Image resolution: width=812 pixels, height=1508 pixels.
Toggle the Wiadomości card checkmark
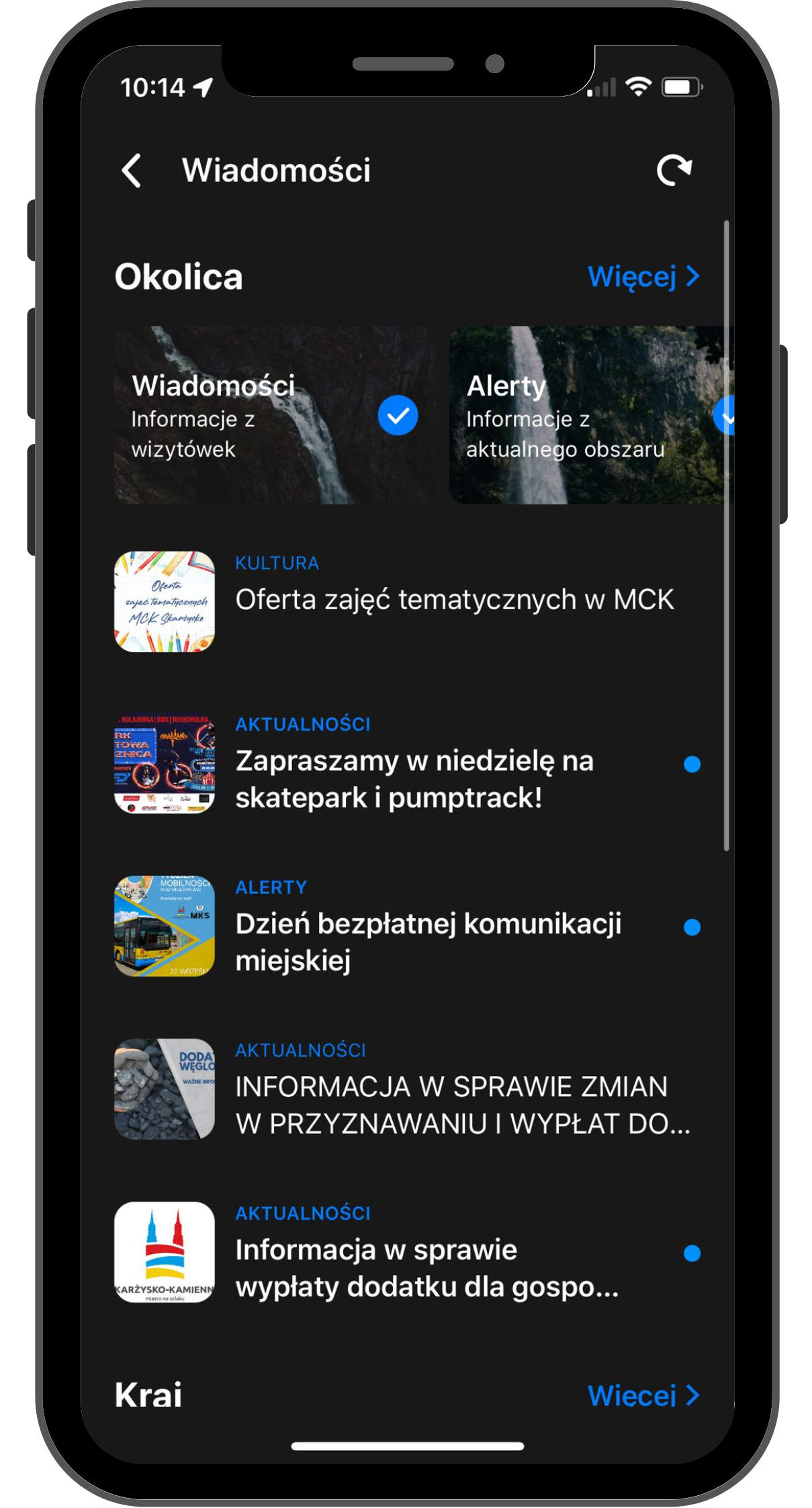click(398, 416)
